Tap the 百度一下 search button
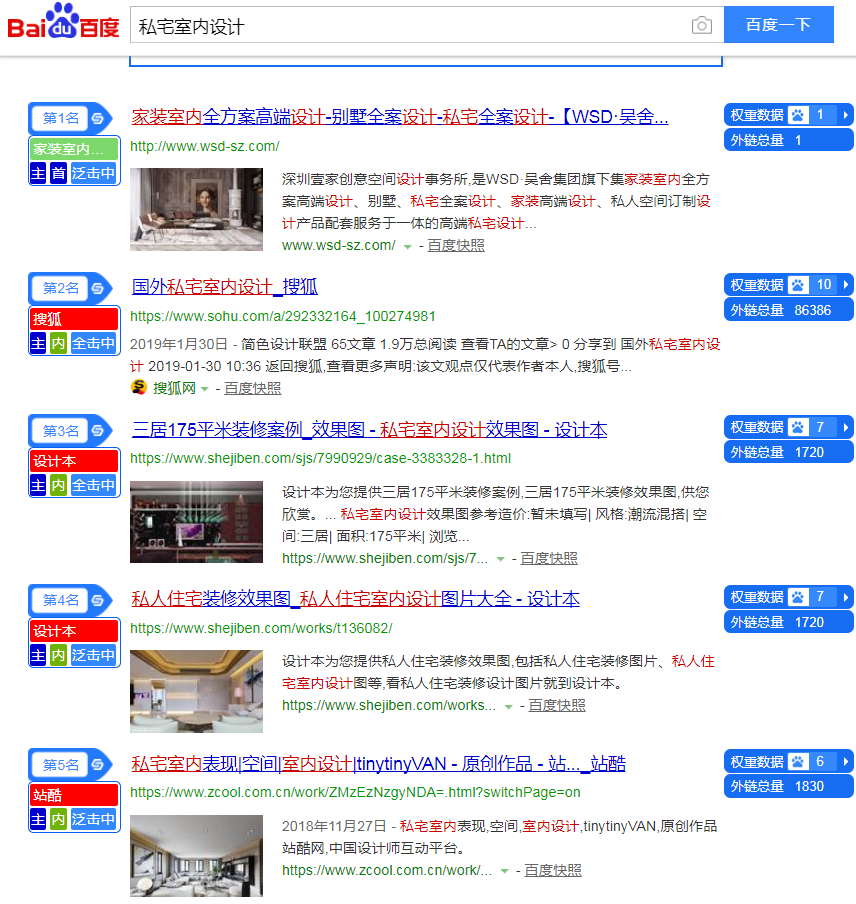This screenshot has height=904, width=856. click(778, 25)
